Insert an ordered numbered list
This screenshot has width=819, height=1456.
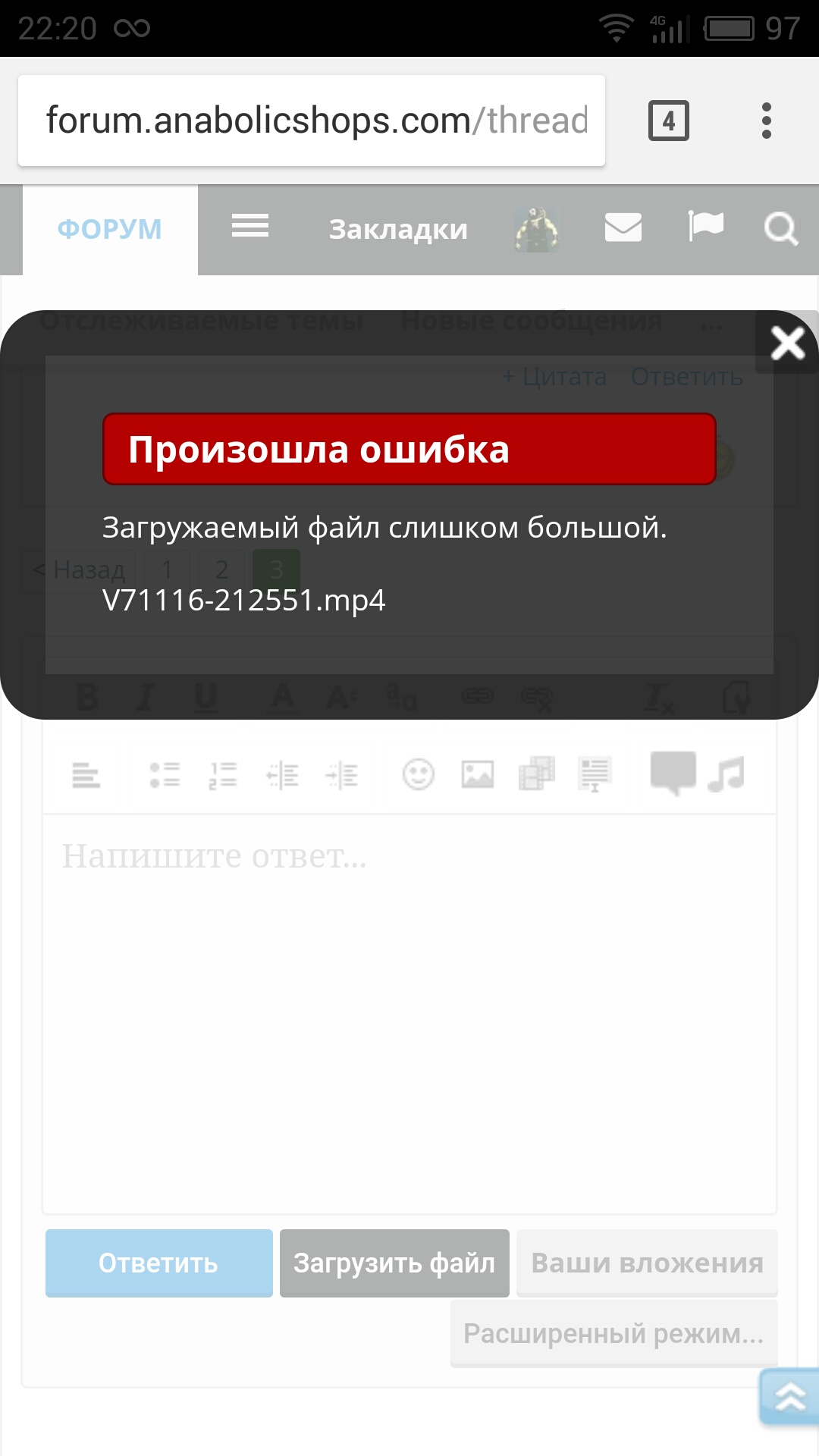tap(223, 775)
